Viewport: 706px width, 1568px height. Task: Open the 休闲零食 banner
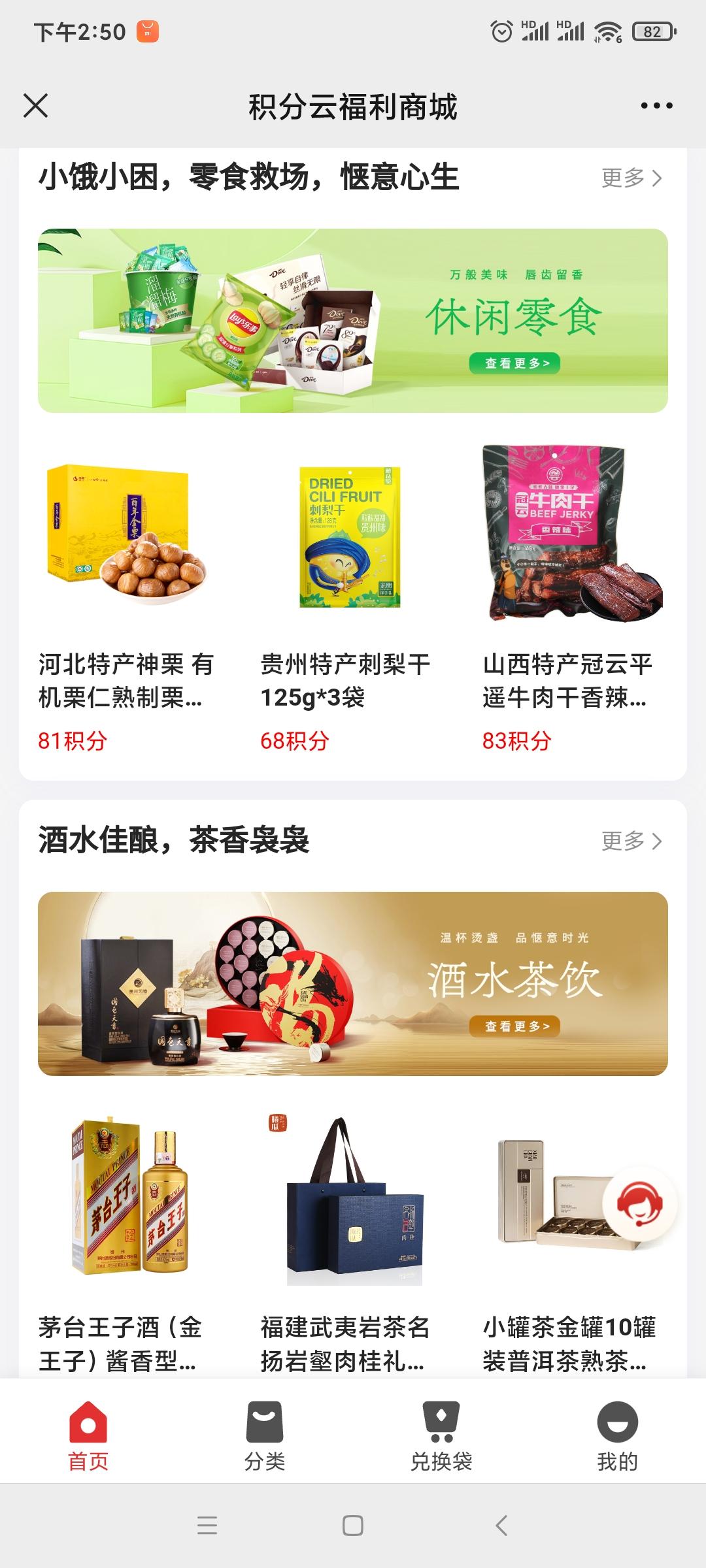[353, 321]
